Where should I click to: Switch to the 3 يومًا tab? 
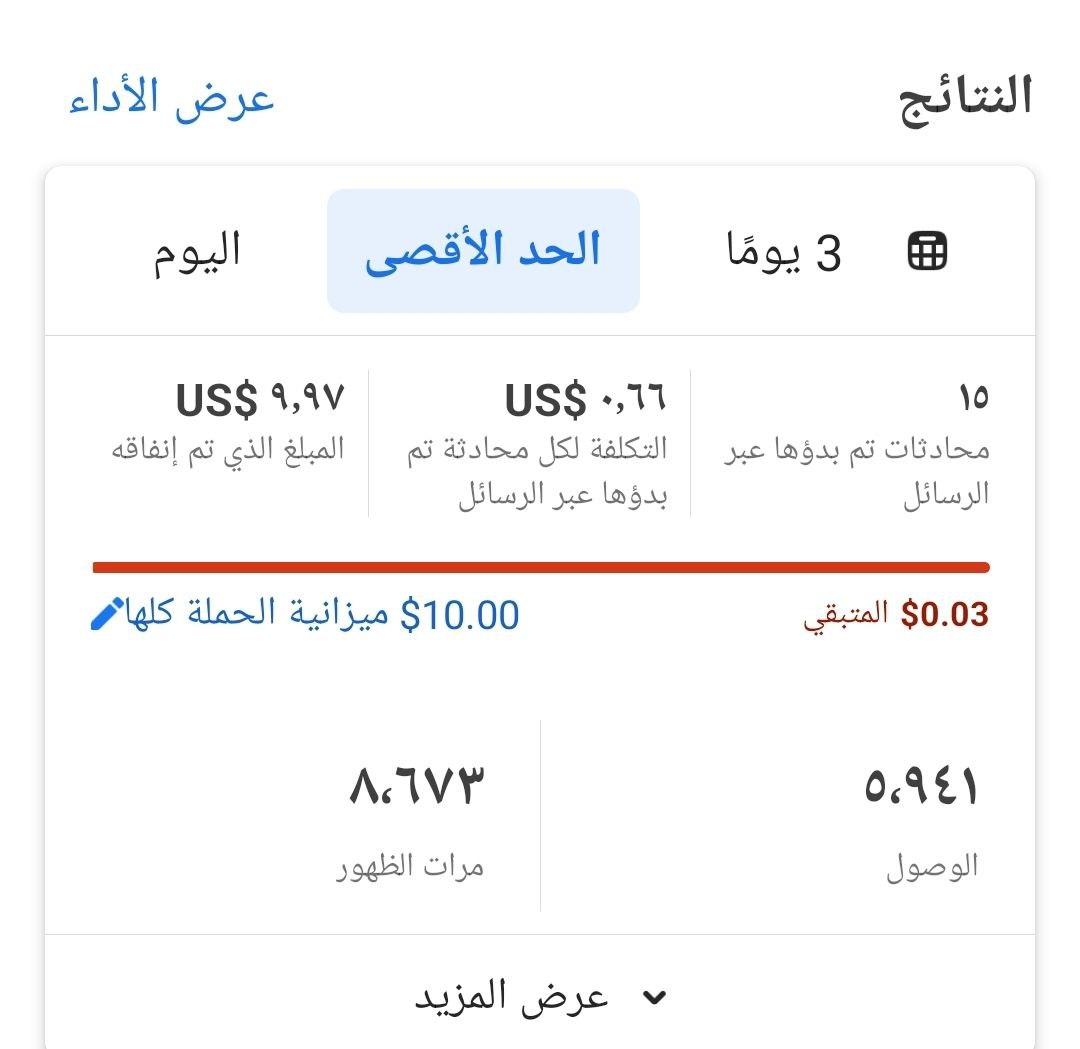pos(784,252)
